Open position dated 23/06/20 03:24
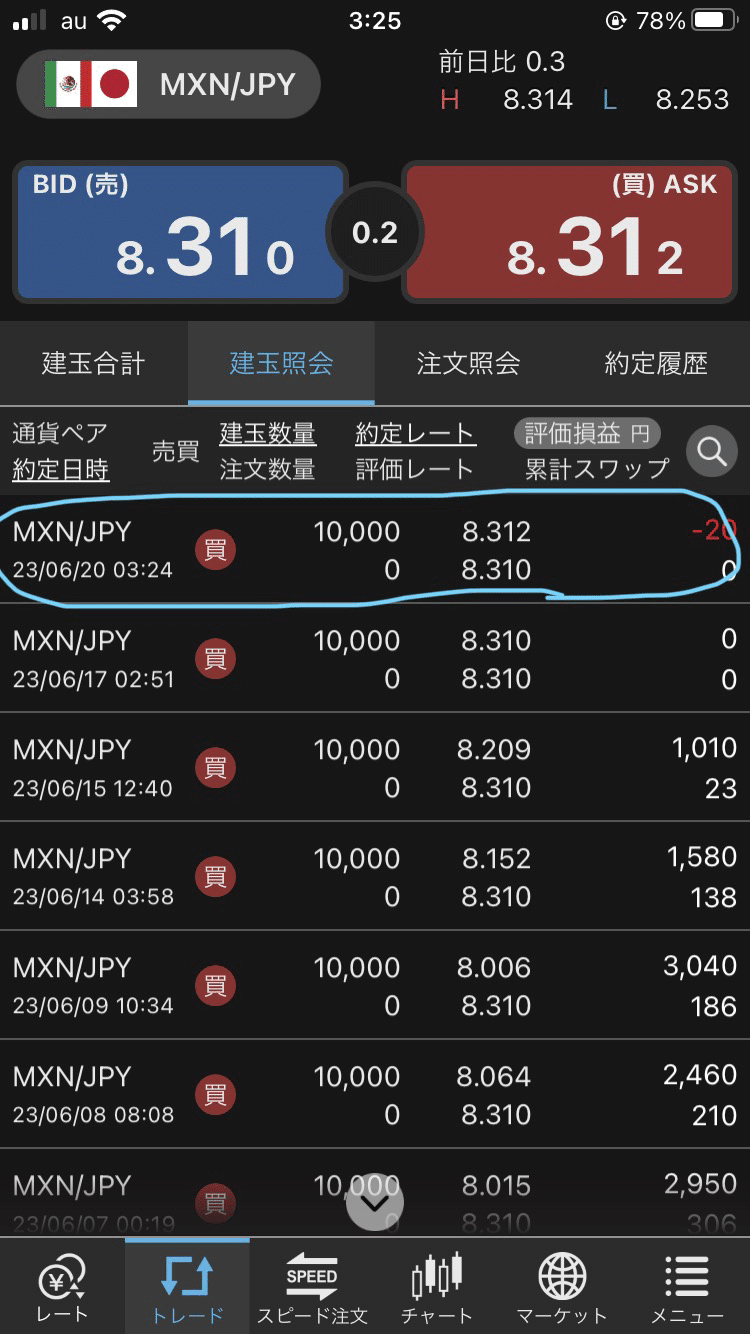This screenshot has width=750, height=1334. tap(375, 550)
